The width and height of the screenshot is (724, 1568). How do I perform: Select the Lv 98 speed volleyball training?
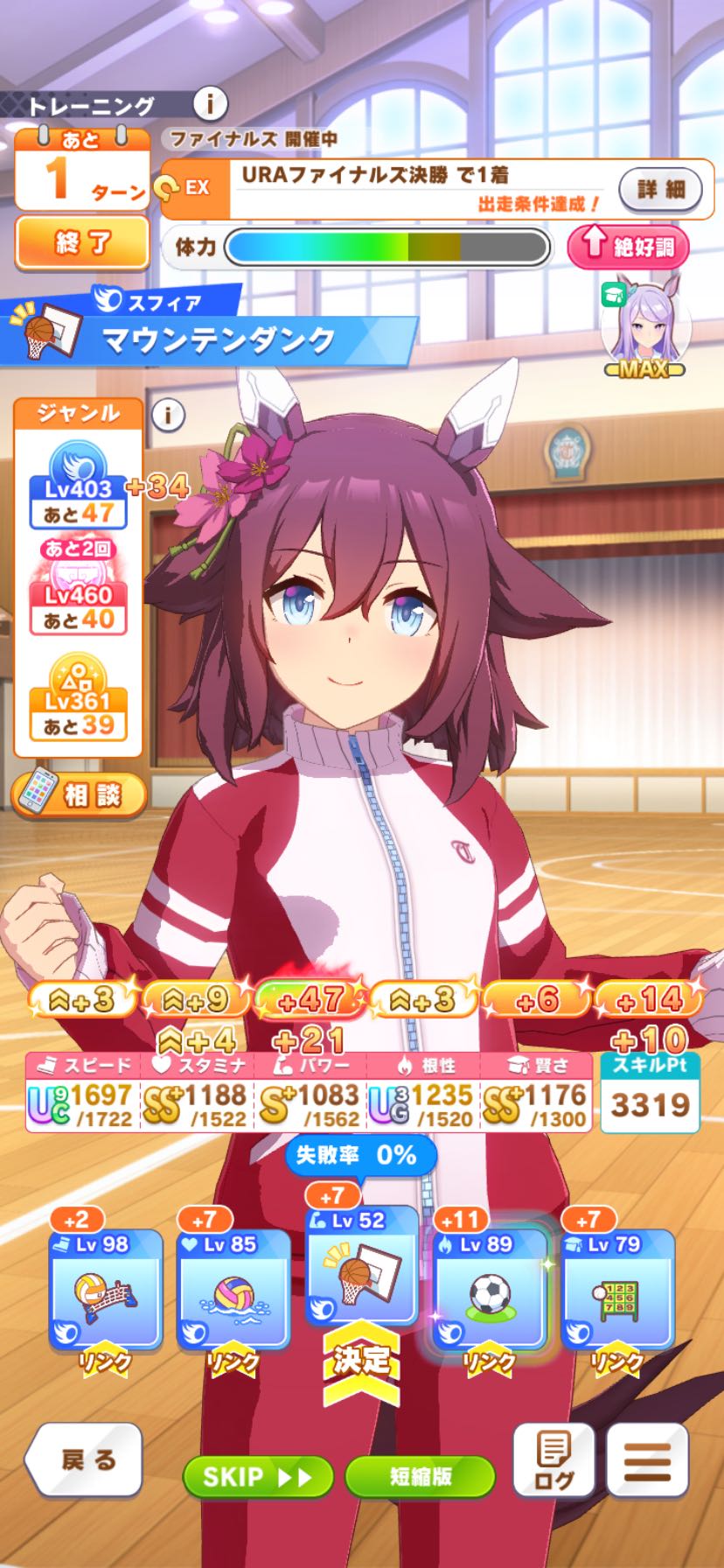coord(105,1290)
